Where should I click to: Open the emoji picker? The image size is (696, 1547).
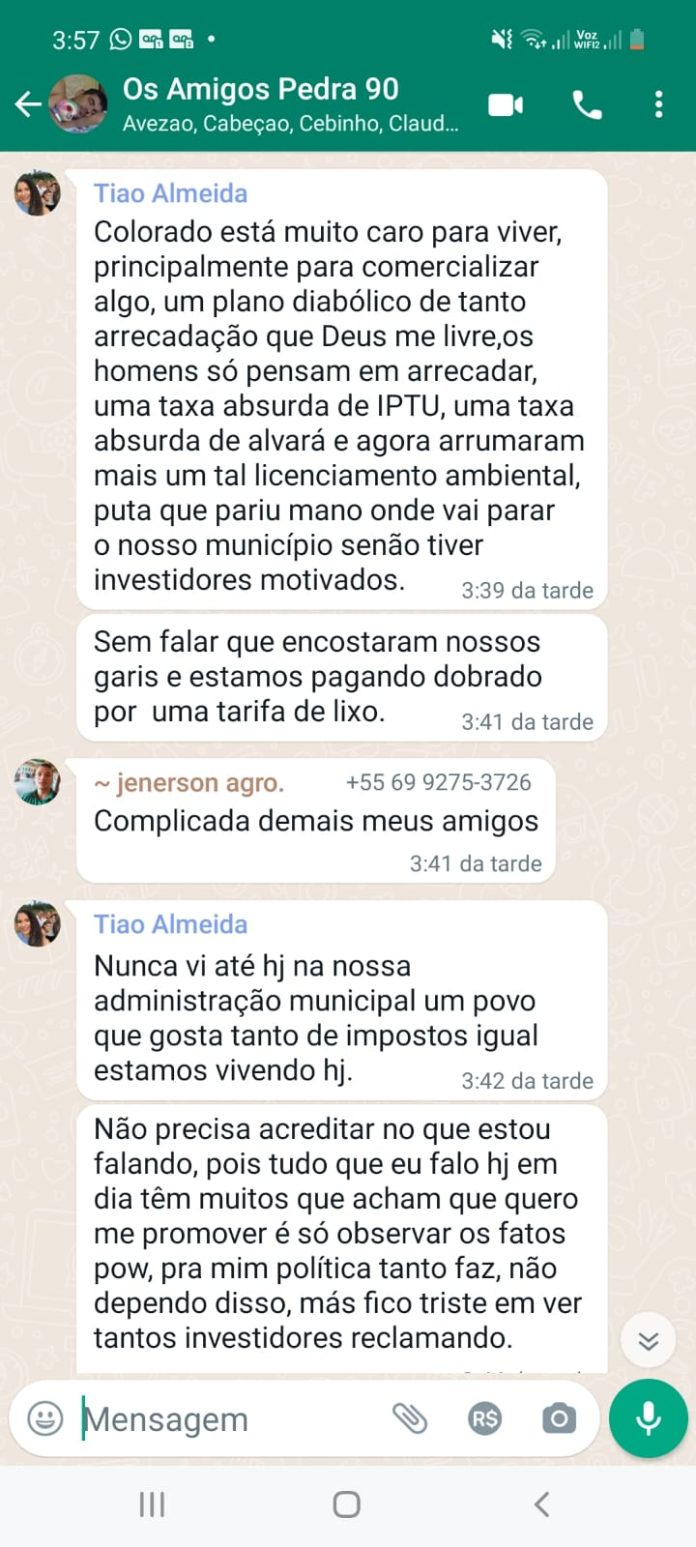tap(45, 1418)
